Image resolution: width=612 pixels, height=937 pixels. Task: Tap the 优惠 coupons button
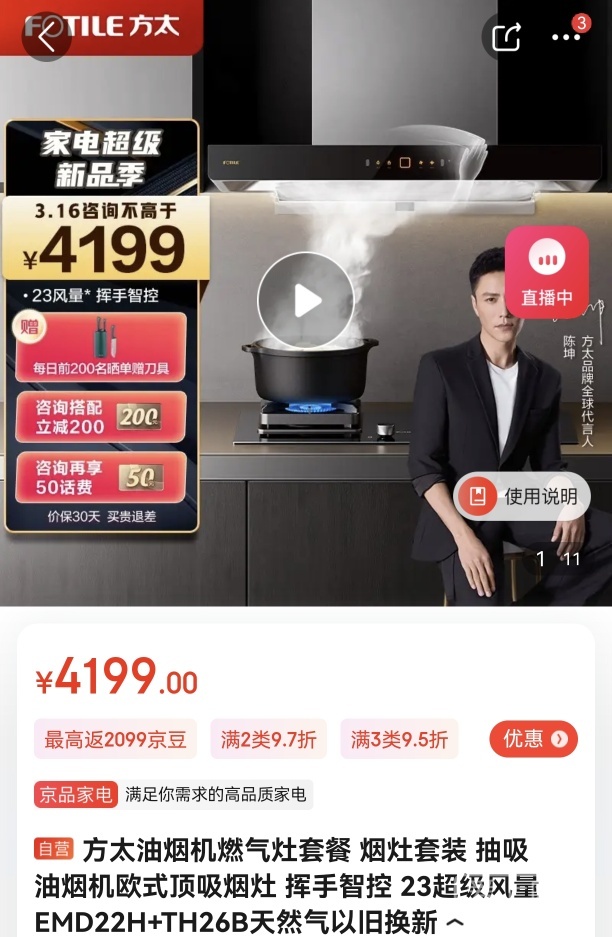click(x=533, y=739)
